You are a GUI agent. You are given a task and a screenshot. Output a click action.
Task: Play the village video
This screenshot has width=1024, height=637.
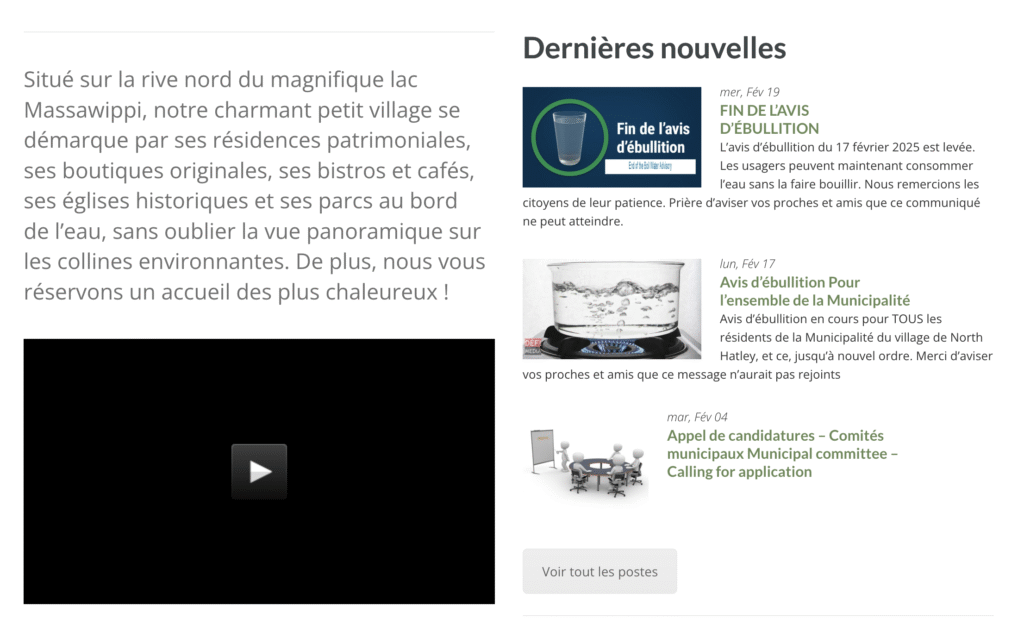coord(259,471)
